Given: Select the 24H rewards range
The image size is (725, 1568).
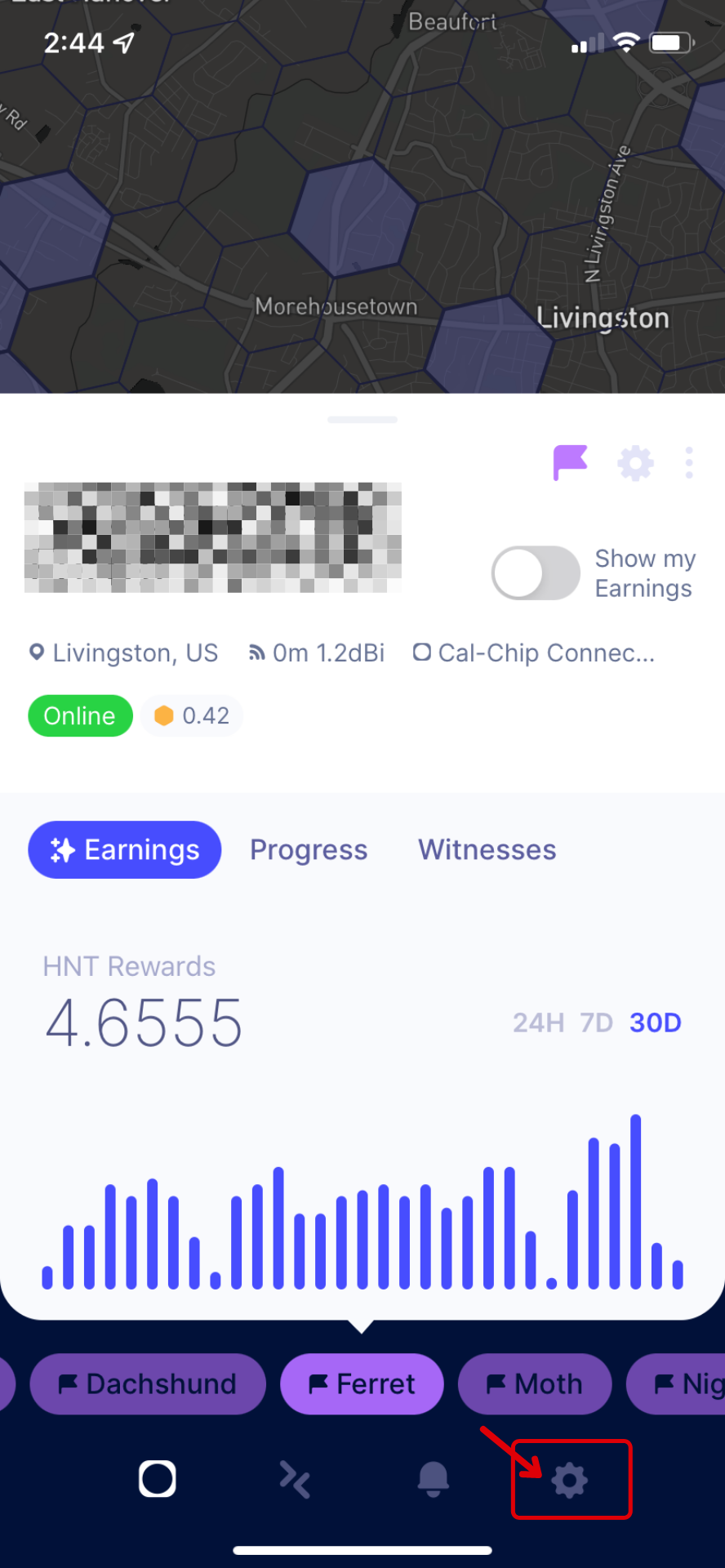Looking at the screenshot, I should pyautogui.click(x=538, y=1022).
